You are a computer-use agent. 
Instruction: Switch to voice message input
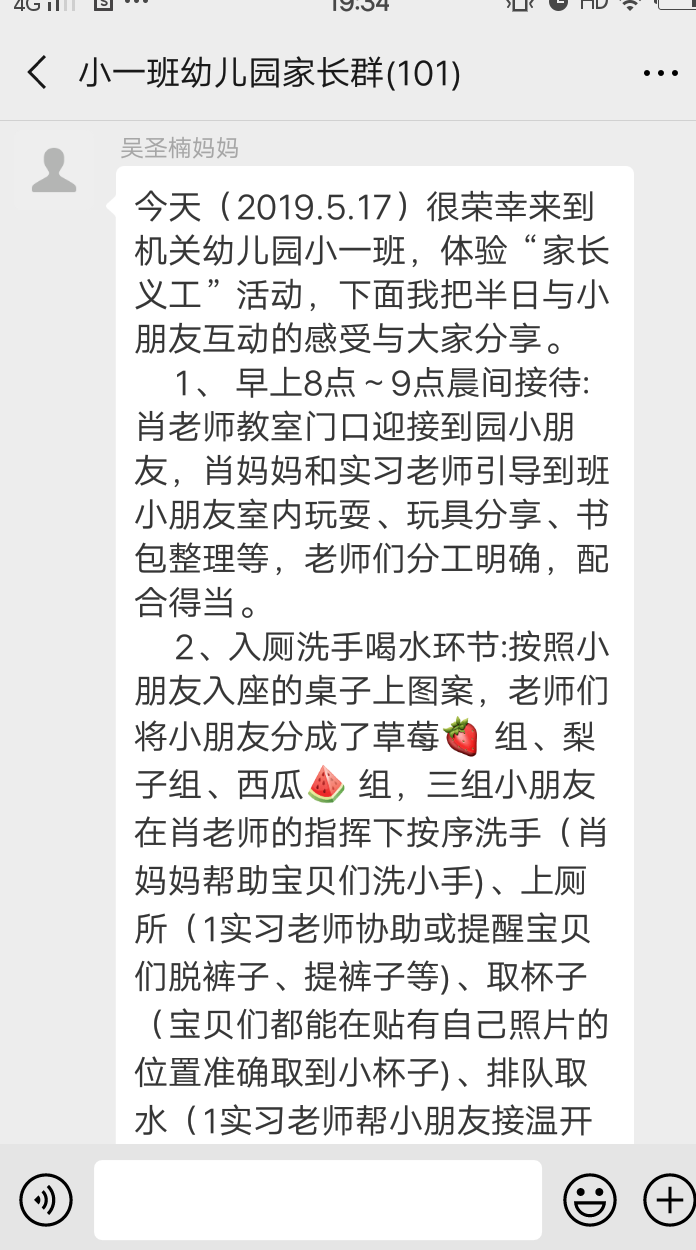(46, 1198)
